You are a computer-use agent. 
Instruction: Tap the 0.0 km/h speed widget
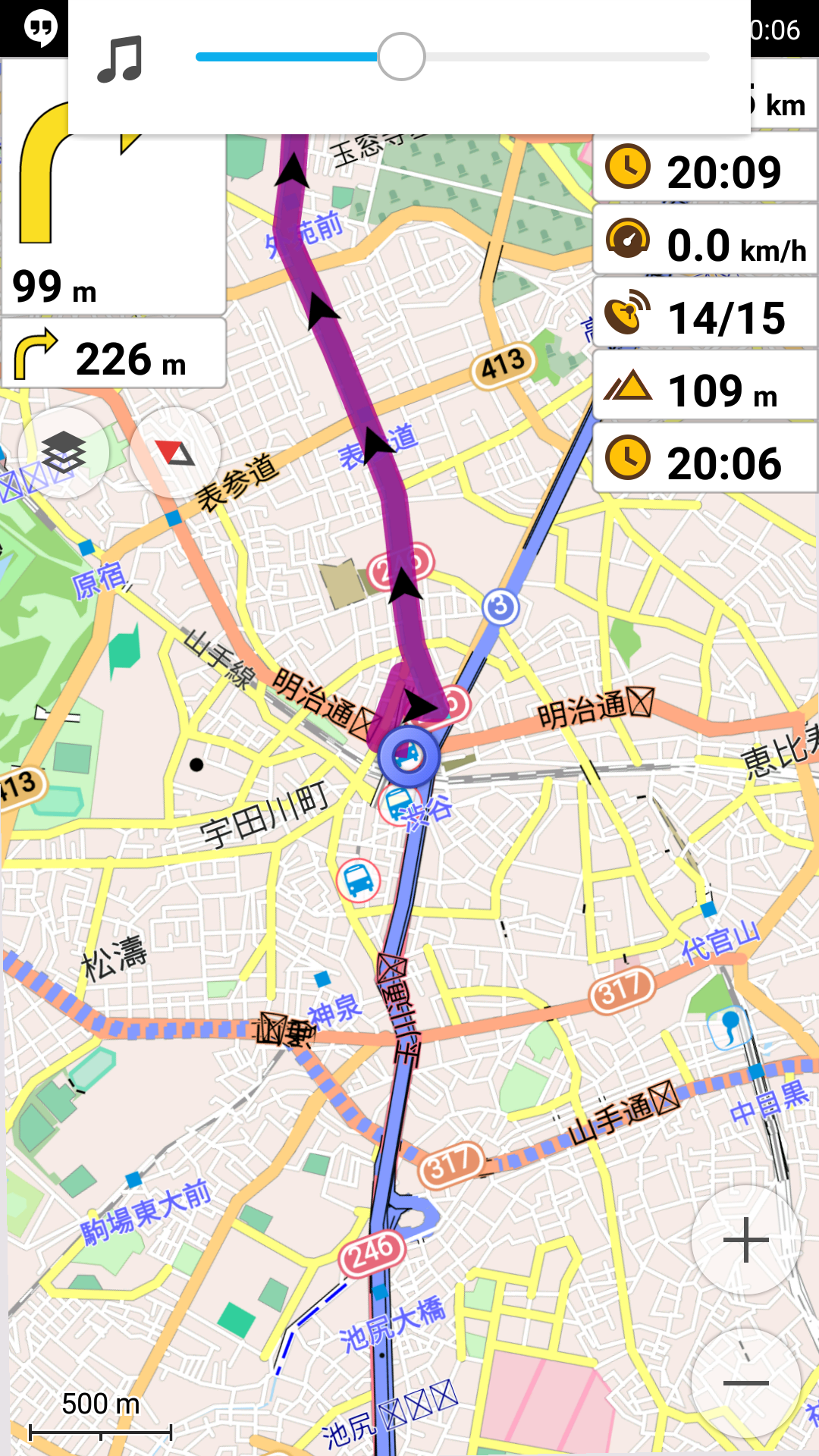point(705,243)
